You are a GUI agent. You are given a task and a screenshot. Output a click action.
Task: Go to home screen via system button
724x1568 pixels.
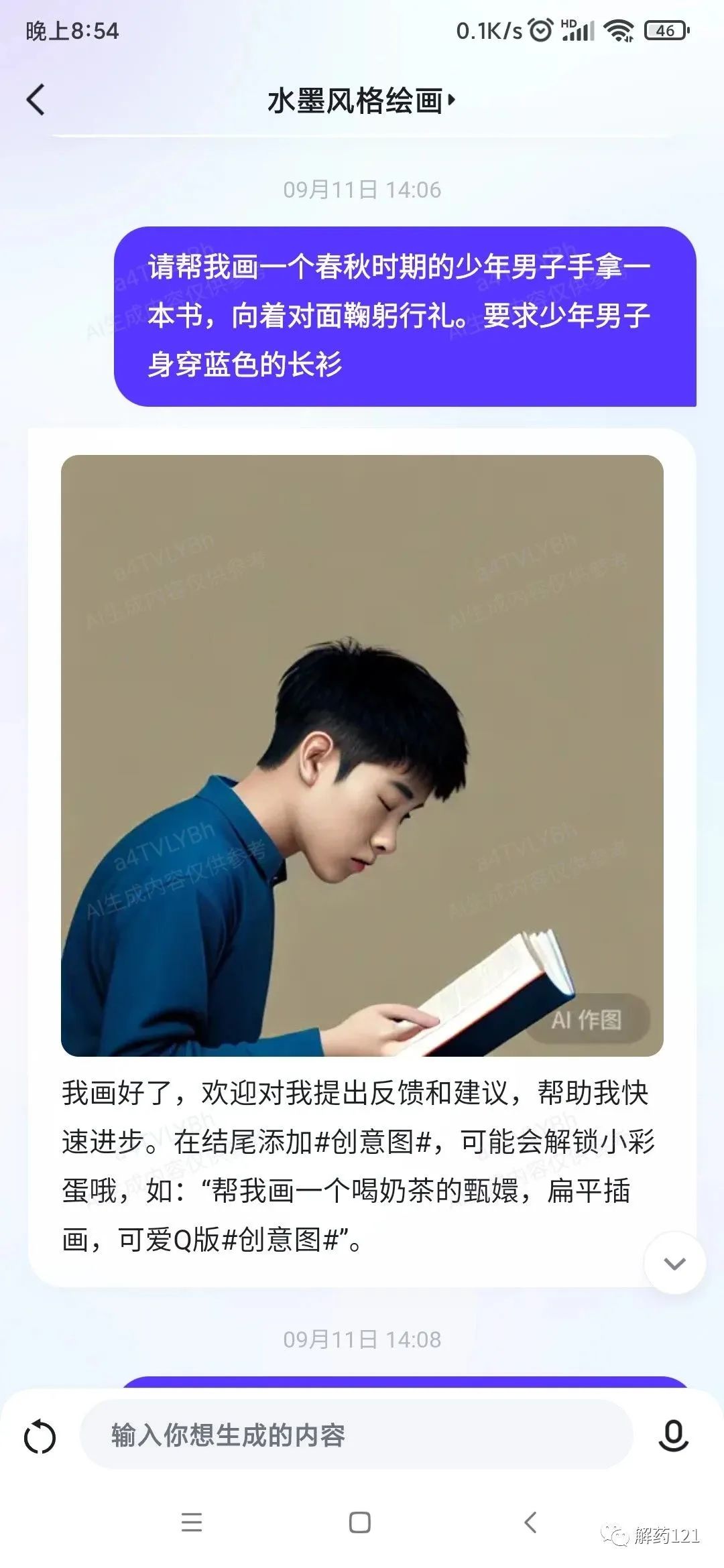pos(360,1522)
